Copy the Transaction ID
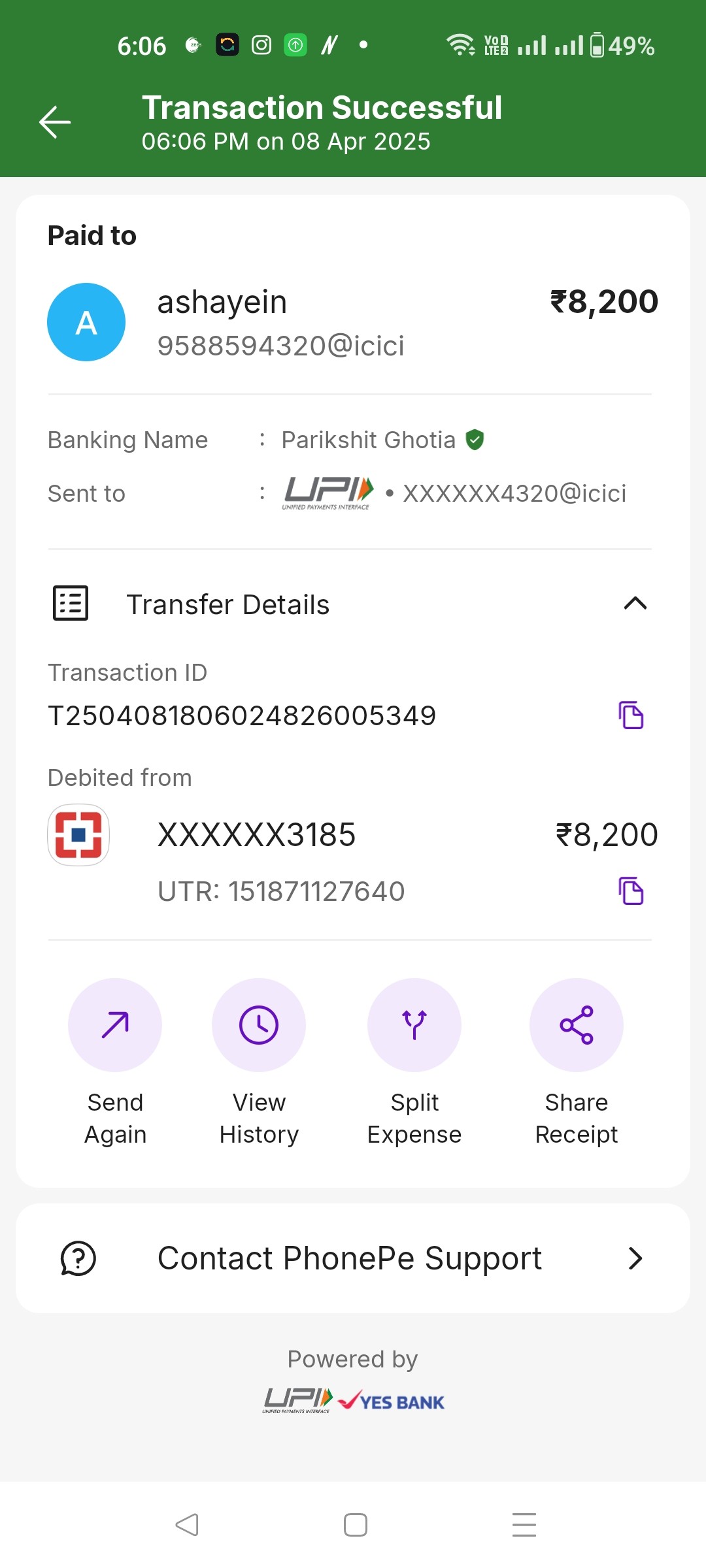 631,715
